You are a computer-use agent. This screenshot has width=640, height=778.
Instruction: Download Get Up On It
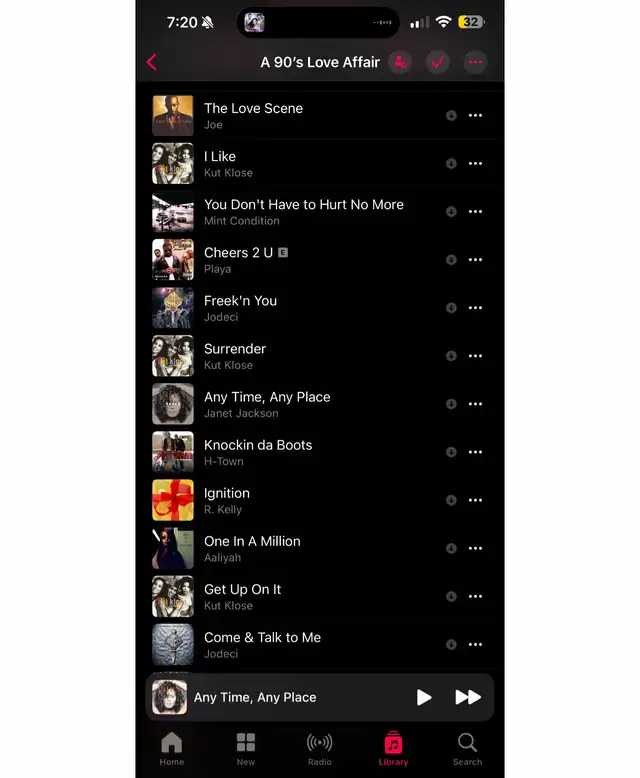451,596
